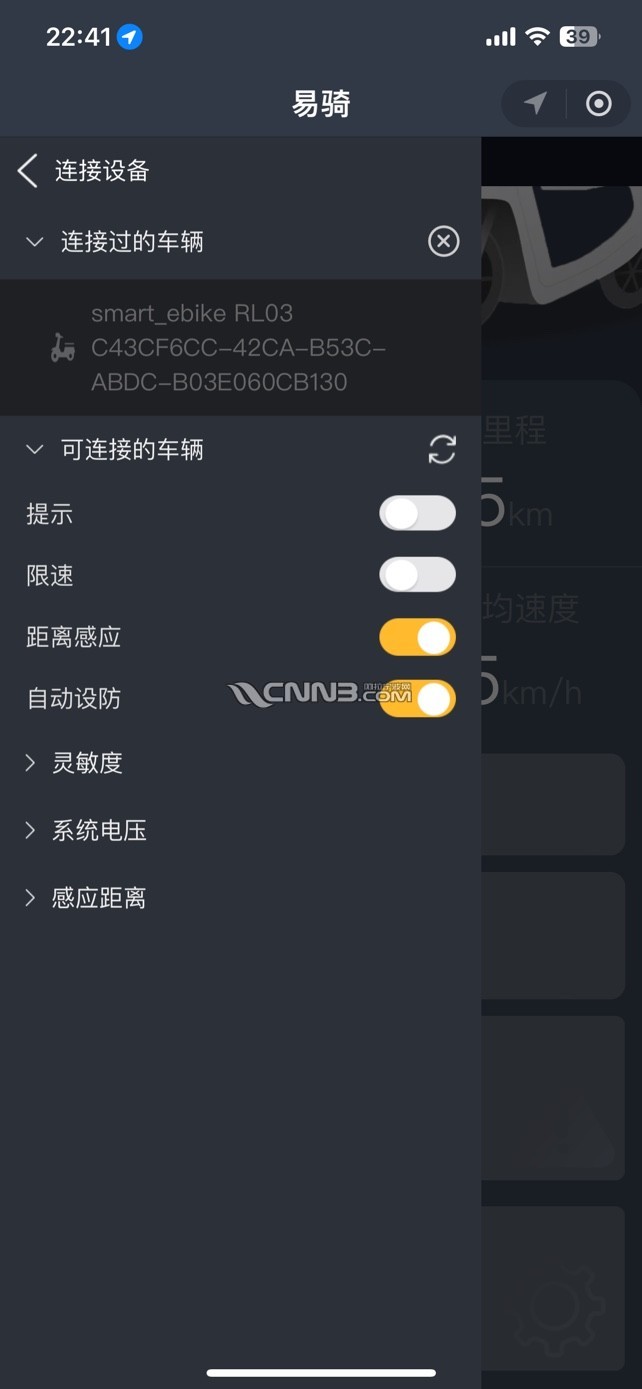Clear connected vehicles with the X icon

(x=443, y=241)
